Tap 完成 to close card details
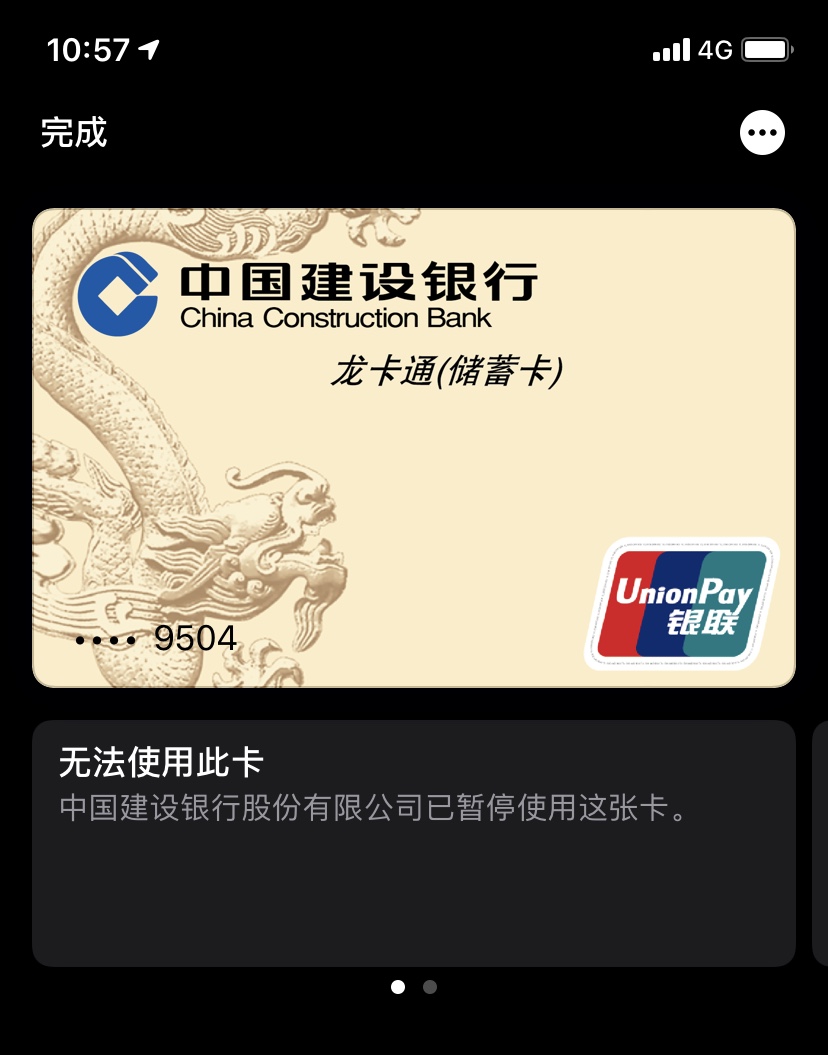This screenshot has width=828, height=1055. (x=74, y=132)
